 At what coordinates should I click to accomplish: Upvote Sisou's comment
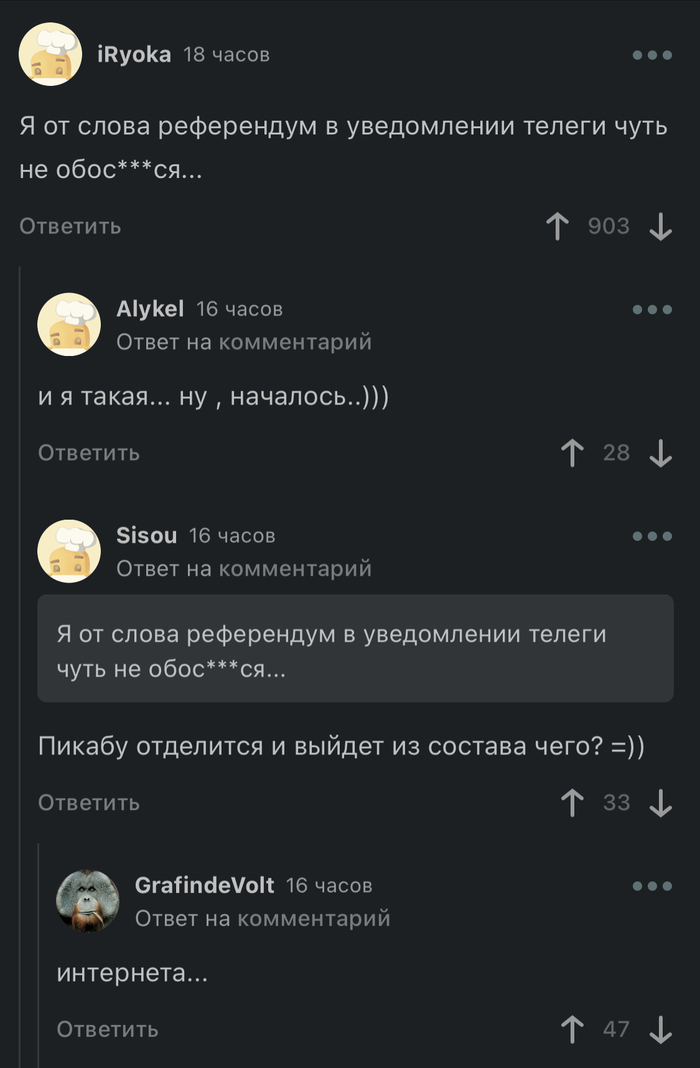tap(572, 803)
